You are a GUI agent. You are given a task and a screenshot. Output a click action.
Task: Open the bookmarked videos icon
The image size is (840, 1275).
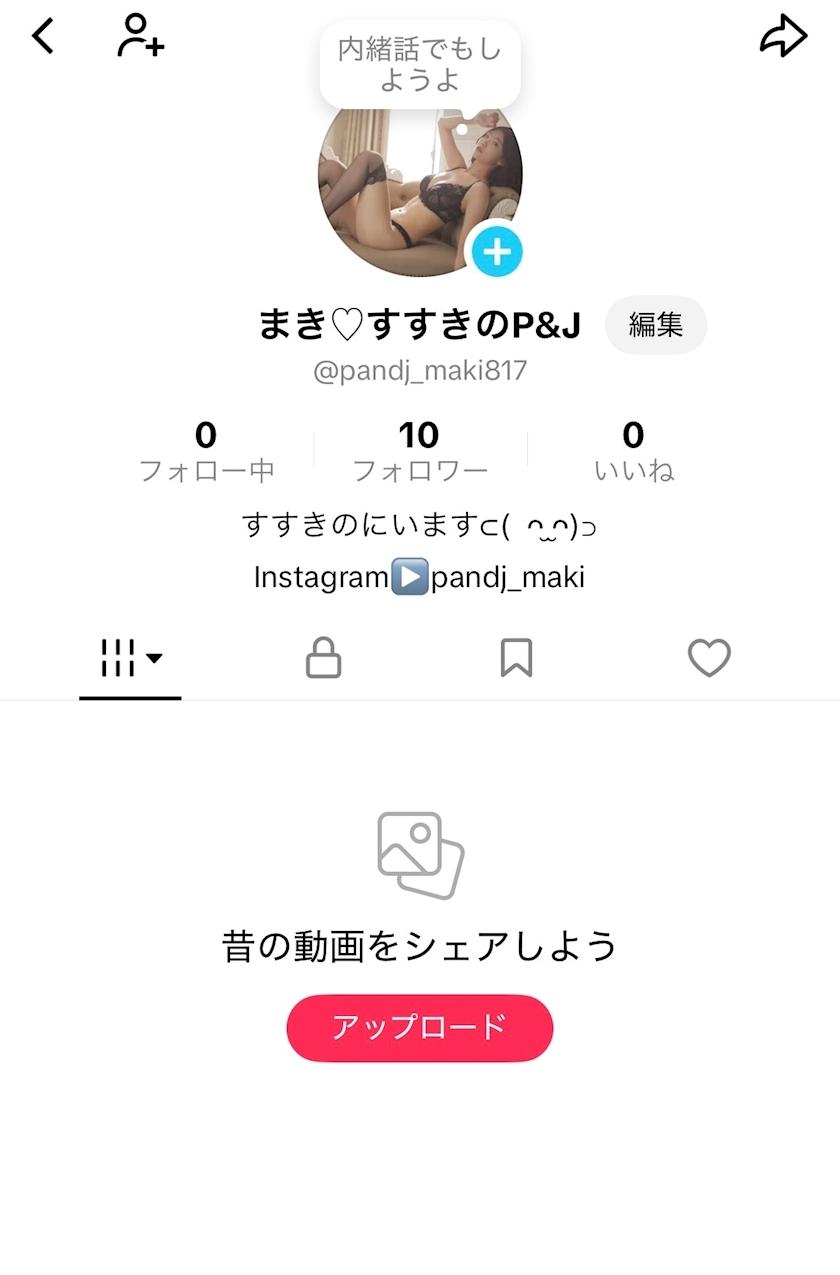pyautogui.click(x=516, y=657)
